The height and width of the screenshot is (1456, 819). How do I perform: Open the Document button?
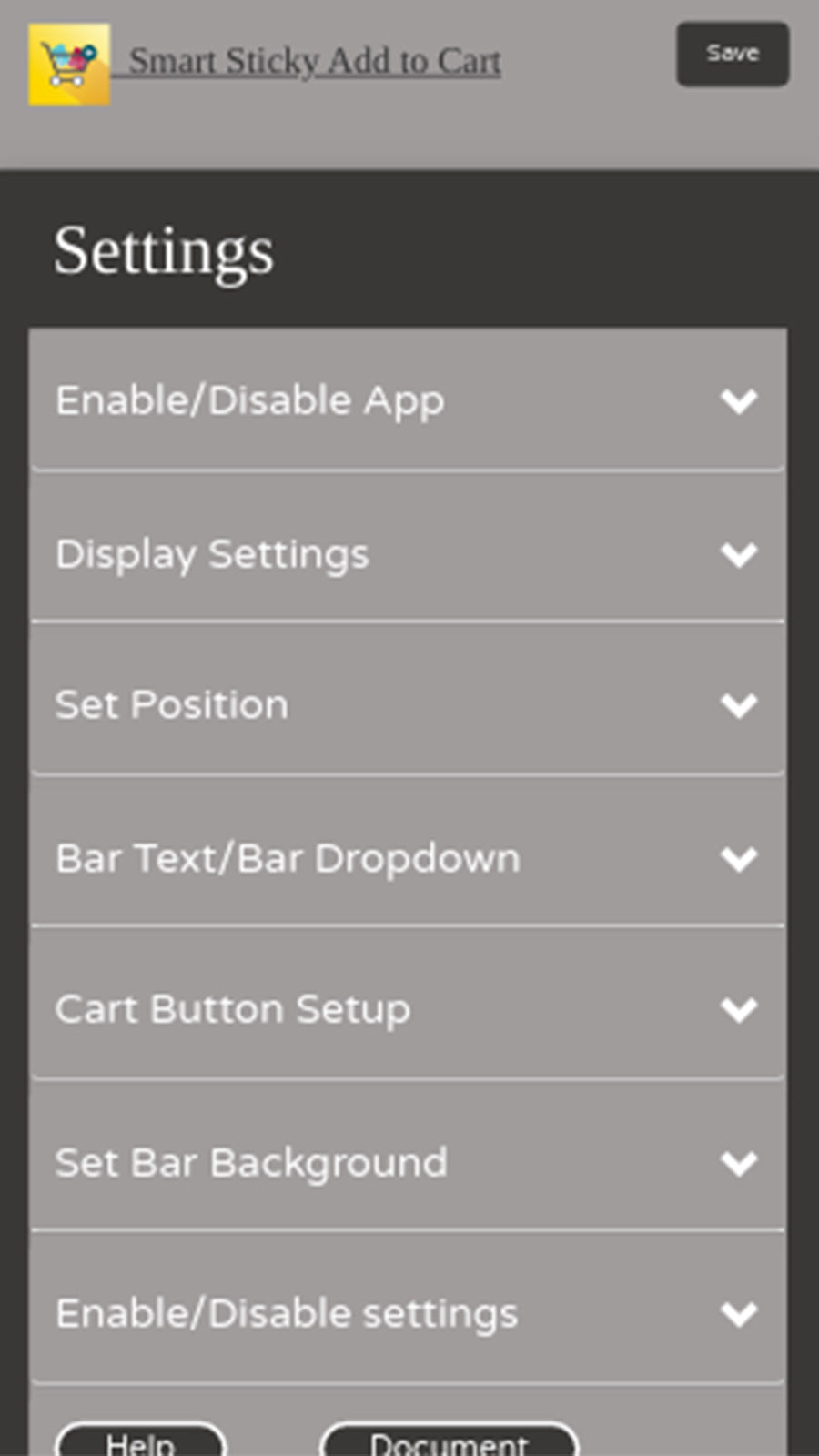(x=449, y=1441)
